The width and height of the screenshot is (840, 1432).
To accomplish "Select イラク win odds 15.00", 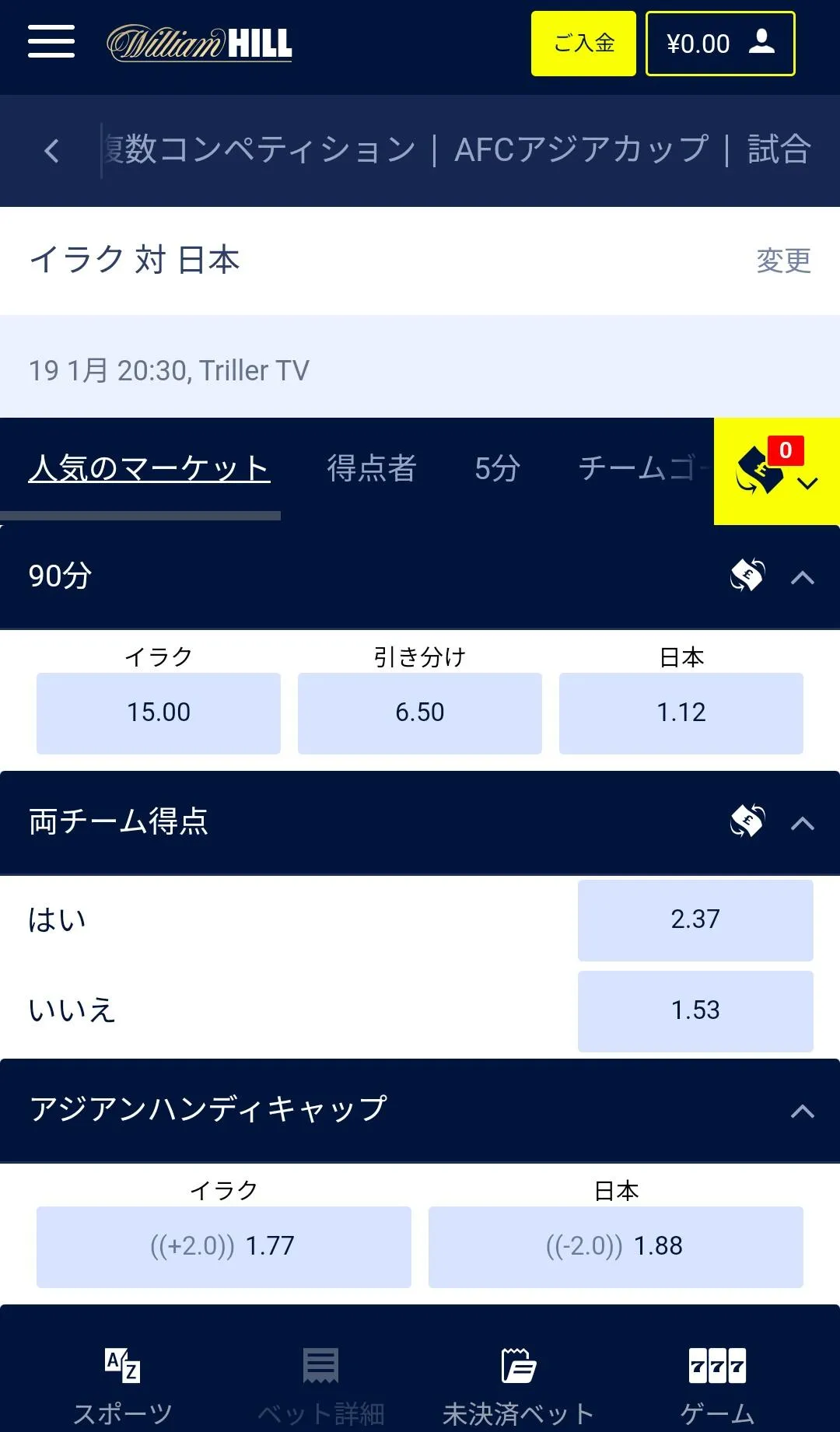I will [159, 712].
